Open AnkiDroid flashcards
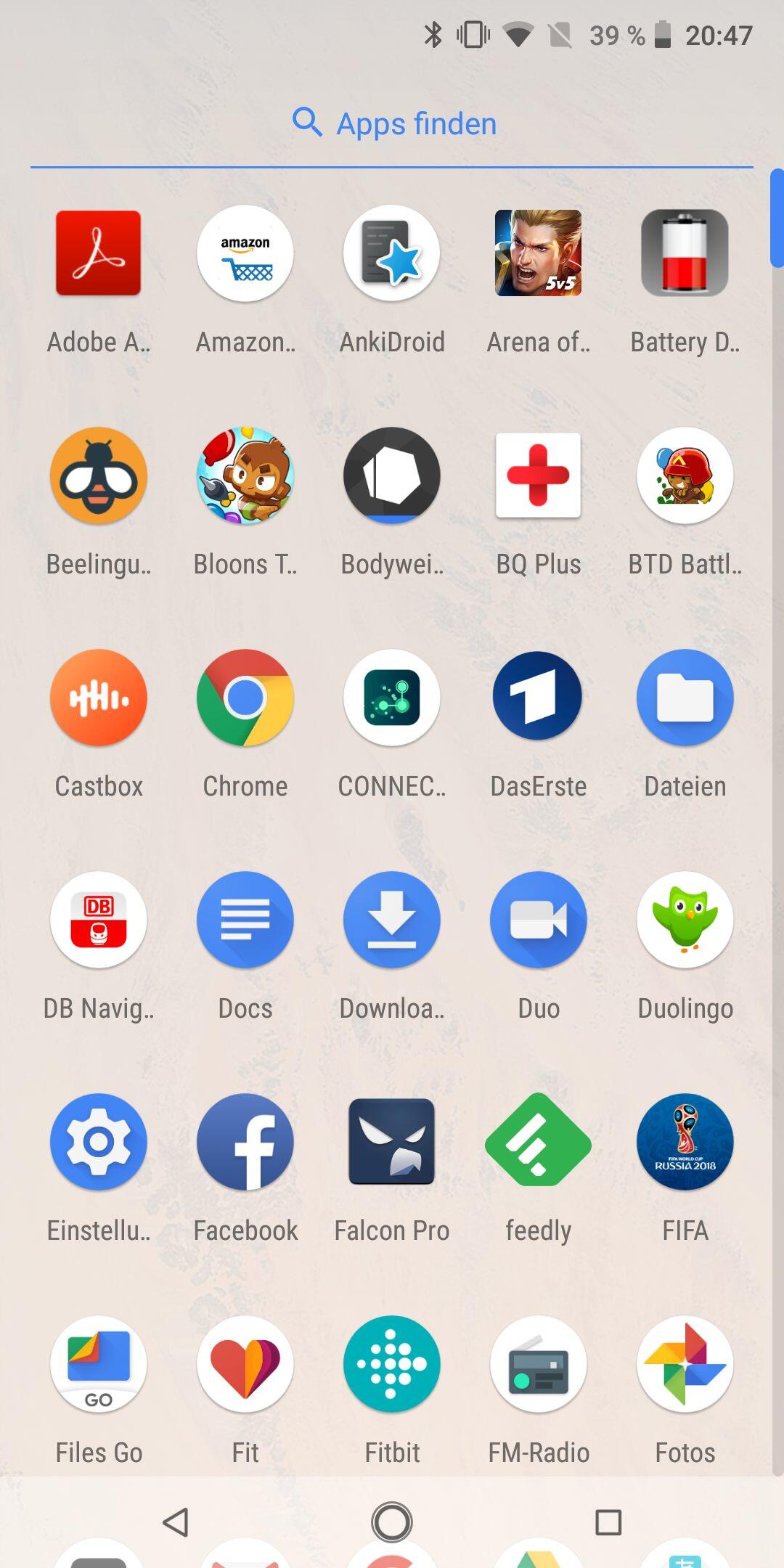 (x=392, y=253)
